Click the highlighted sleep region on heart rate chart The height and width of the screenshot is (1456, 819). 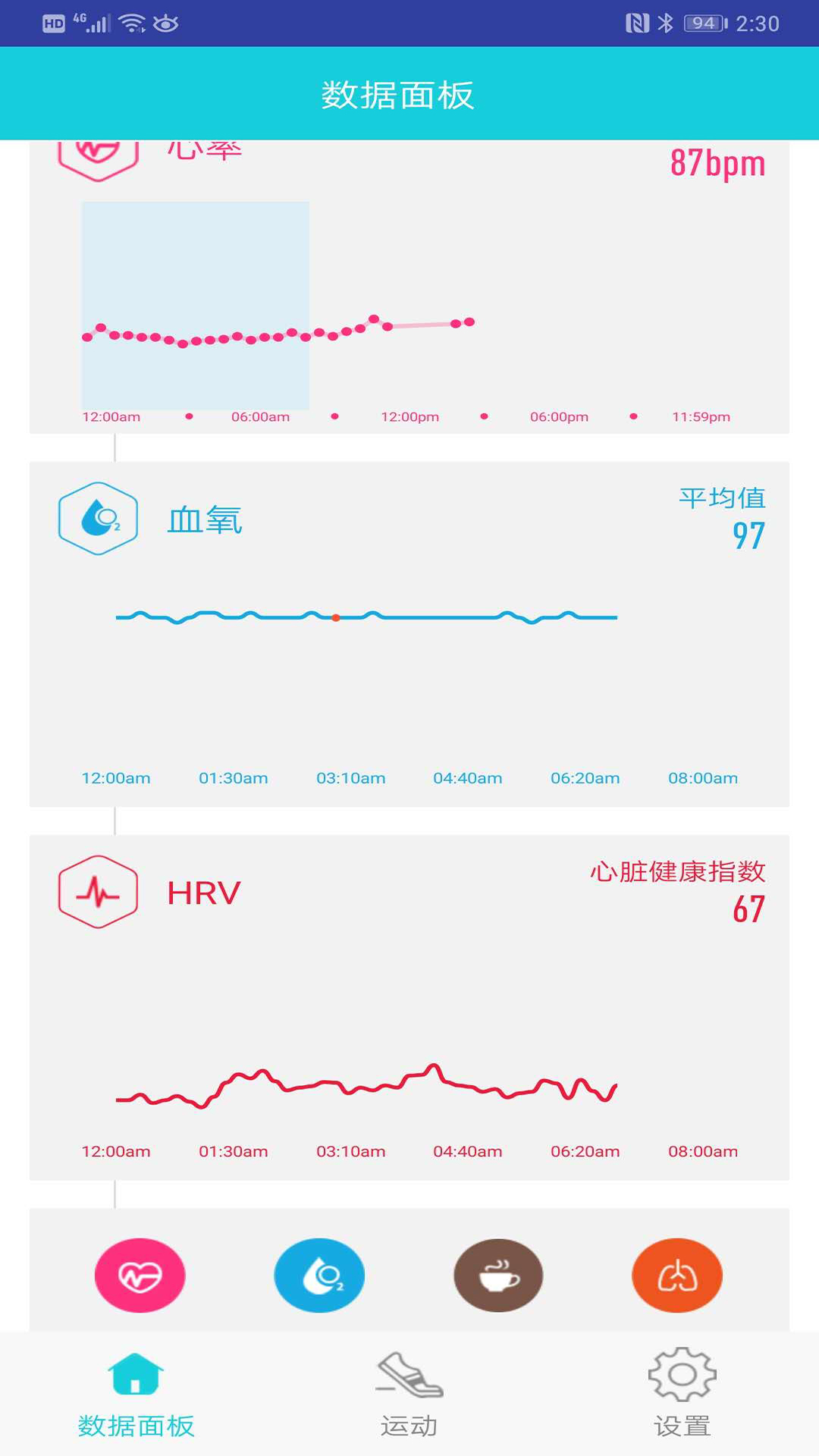[196, 303]
